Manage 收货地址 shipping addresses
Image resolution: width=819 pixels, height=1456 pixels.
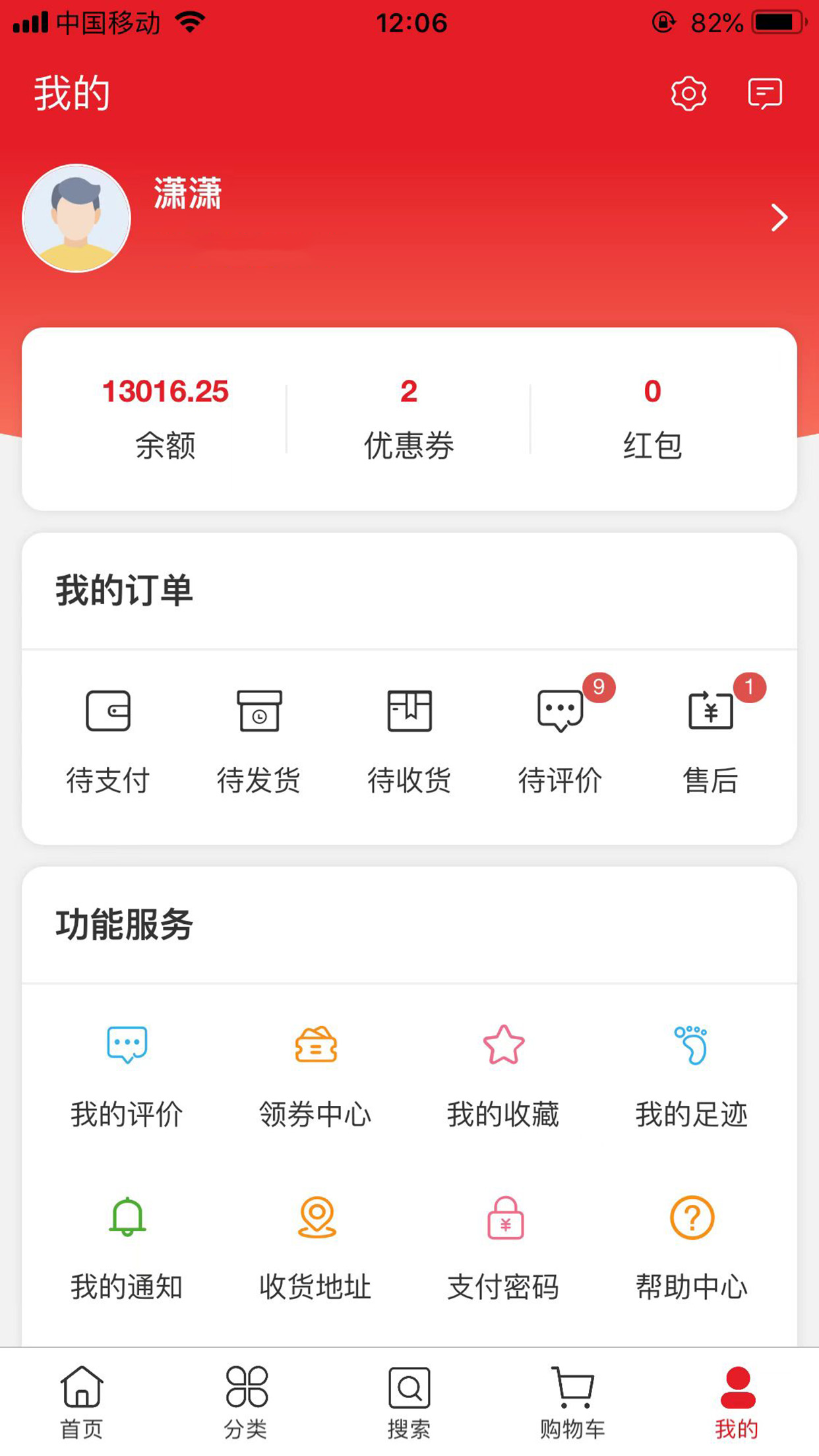[x=315, y=1248]
